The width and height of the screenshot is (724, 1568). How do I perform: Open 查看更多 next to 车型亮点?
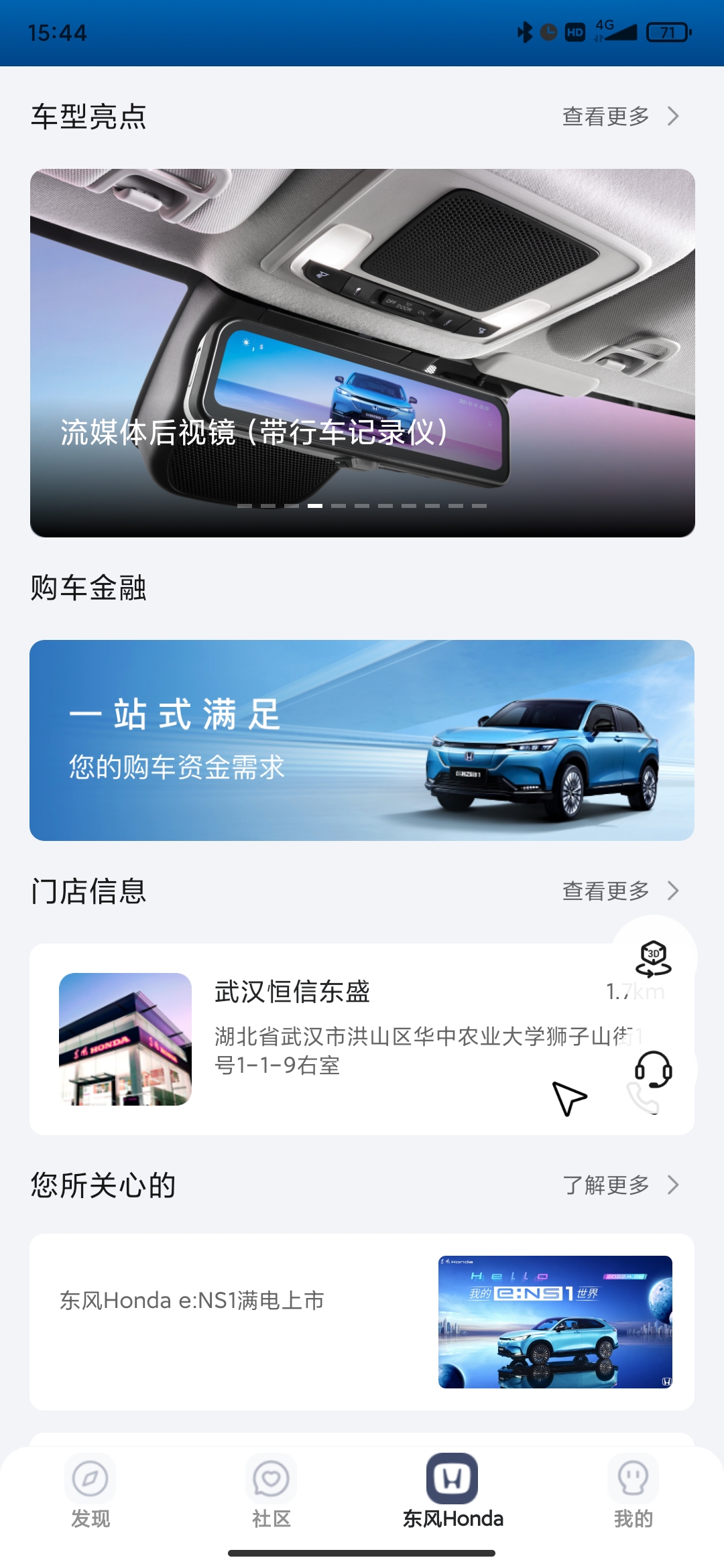(x=619, y=117)
